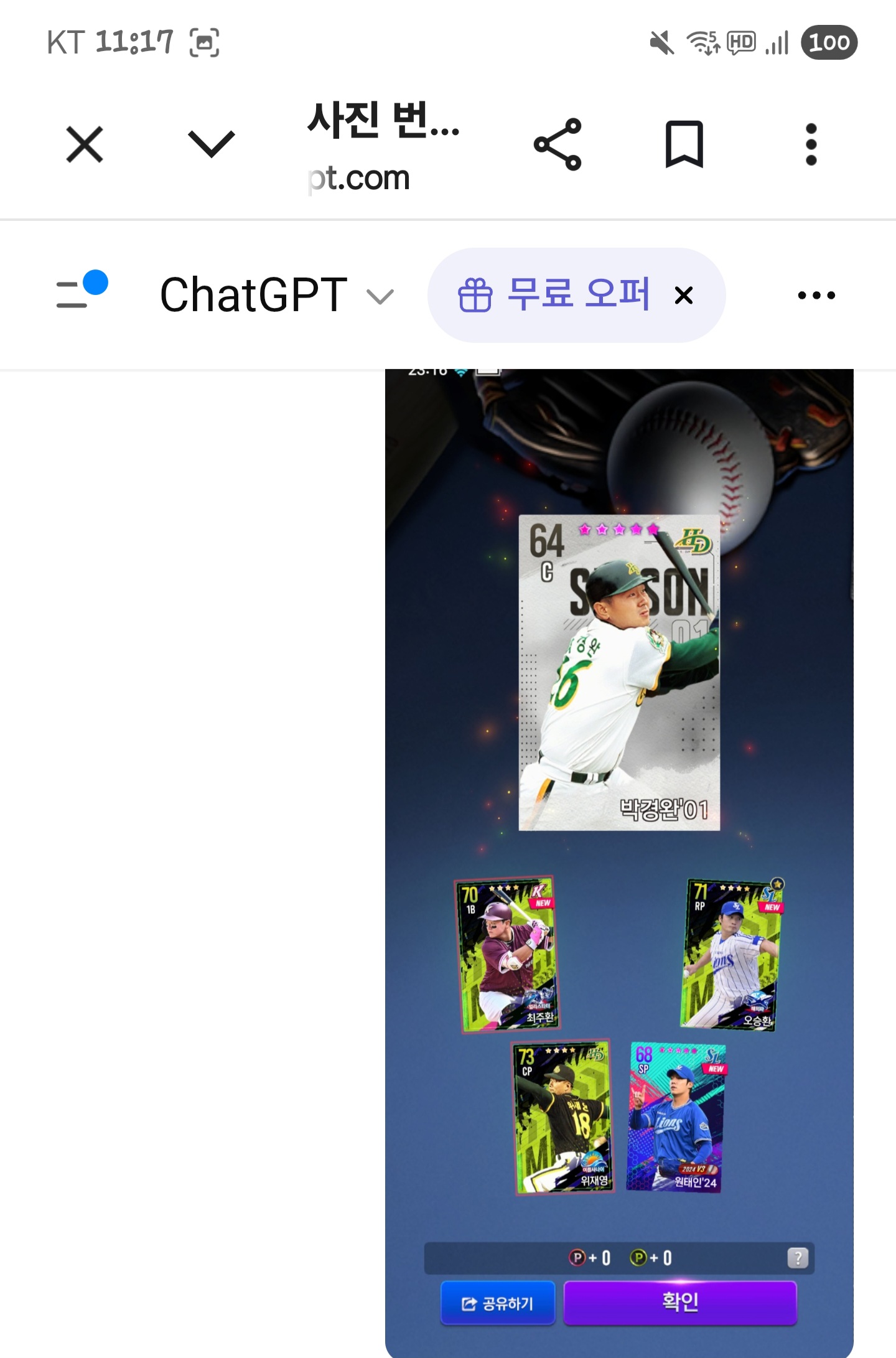Screen dimensions: 896x1358
Task: Bookmark this page
Action: (684, 144)
